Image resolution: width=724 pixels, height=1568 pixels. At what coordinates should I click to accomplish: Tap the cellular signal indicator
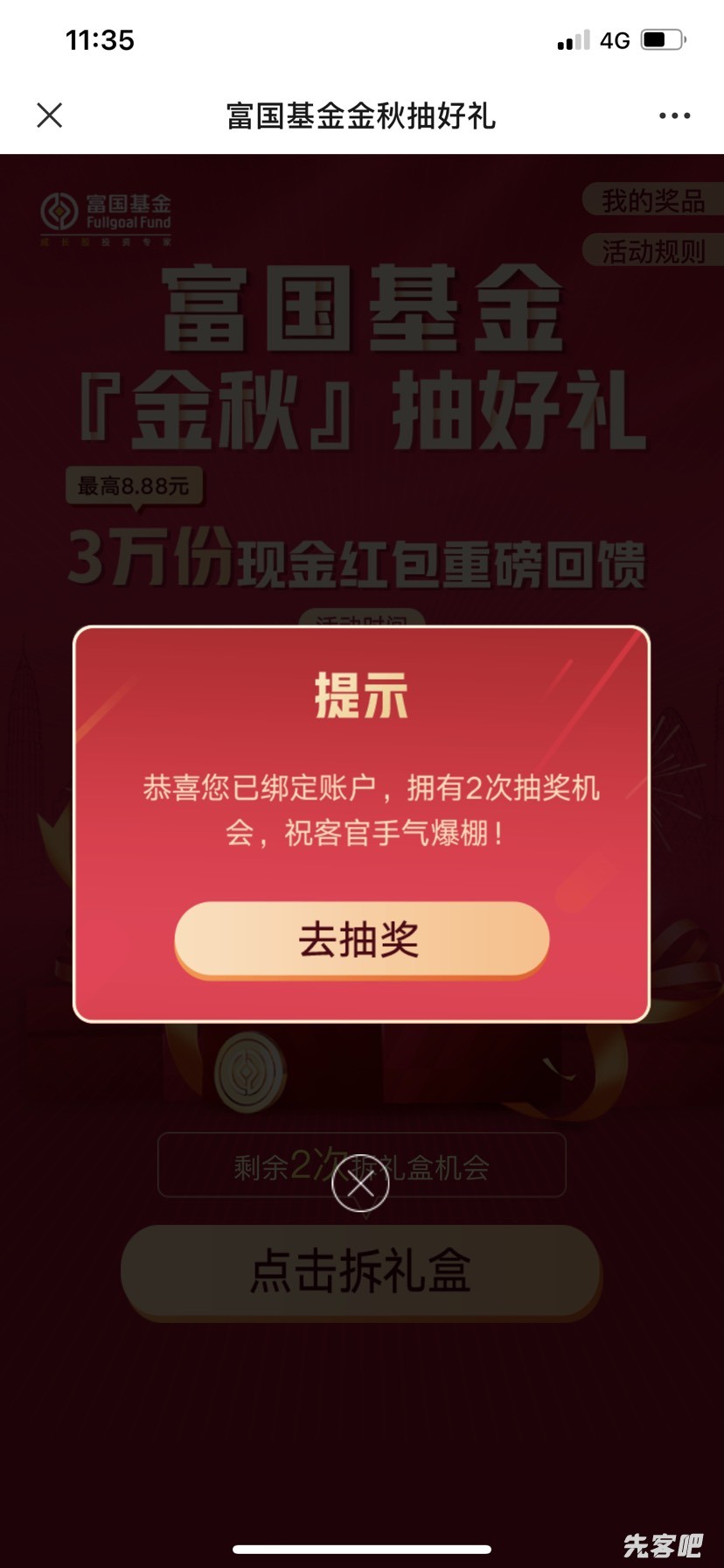click(574, 38)
